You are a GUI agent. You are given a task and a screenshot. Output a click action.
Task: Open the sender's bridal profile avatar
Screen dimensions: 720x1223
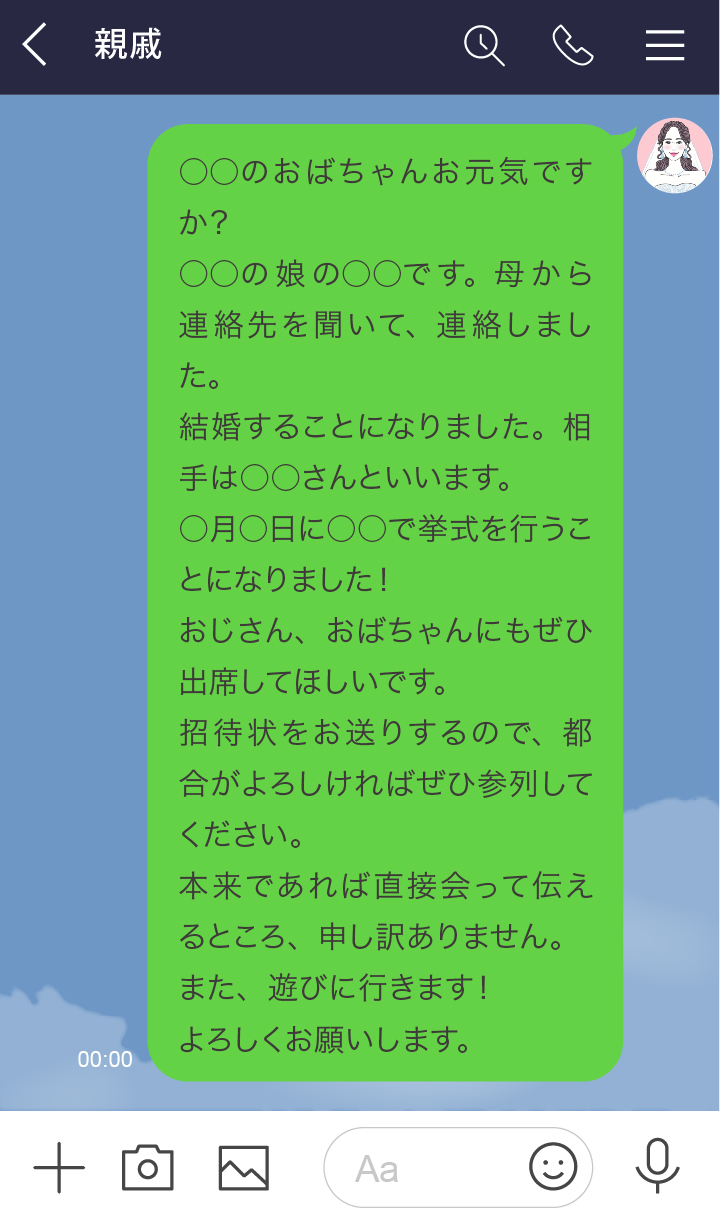(x=676, y=156)
